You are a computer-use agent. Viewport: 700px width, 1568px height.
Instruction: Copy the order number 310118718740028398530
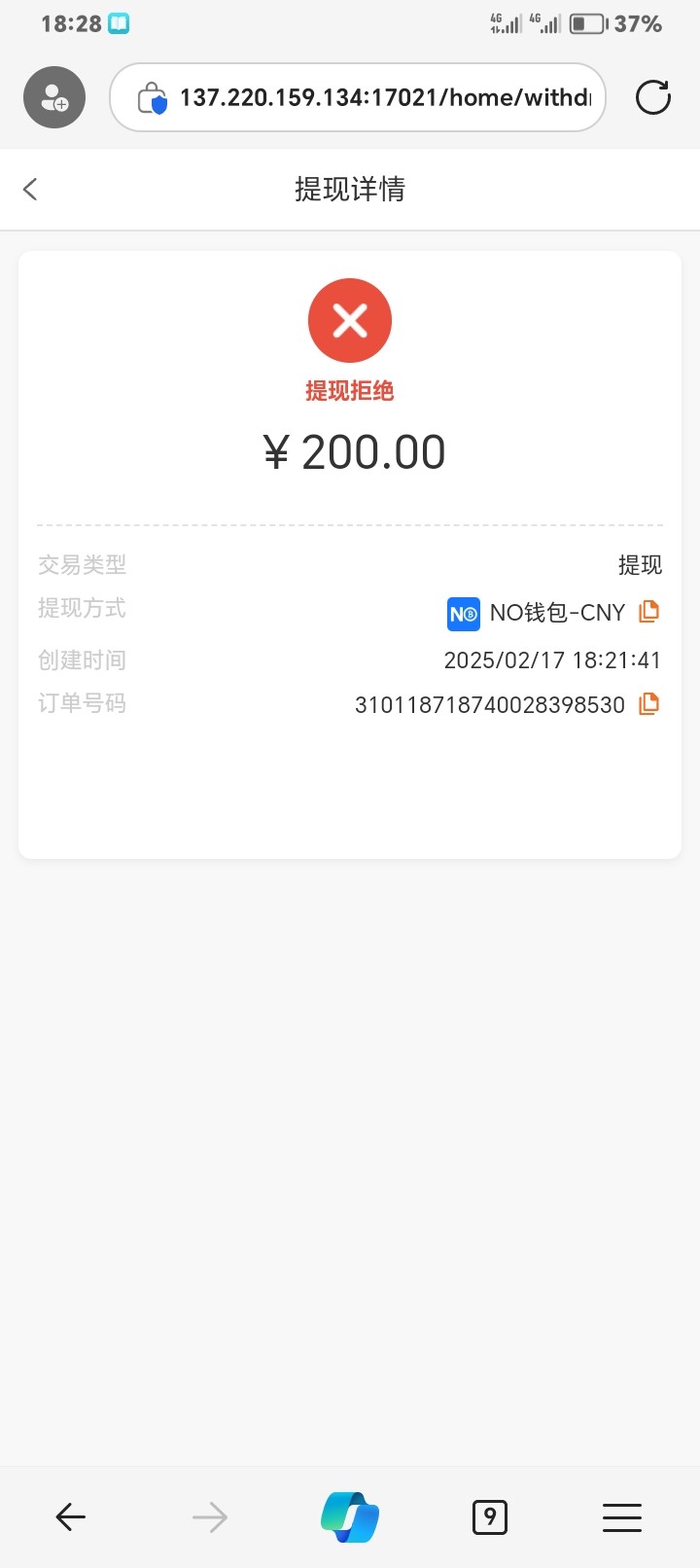pos(648,703)
